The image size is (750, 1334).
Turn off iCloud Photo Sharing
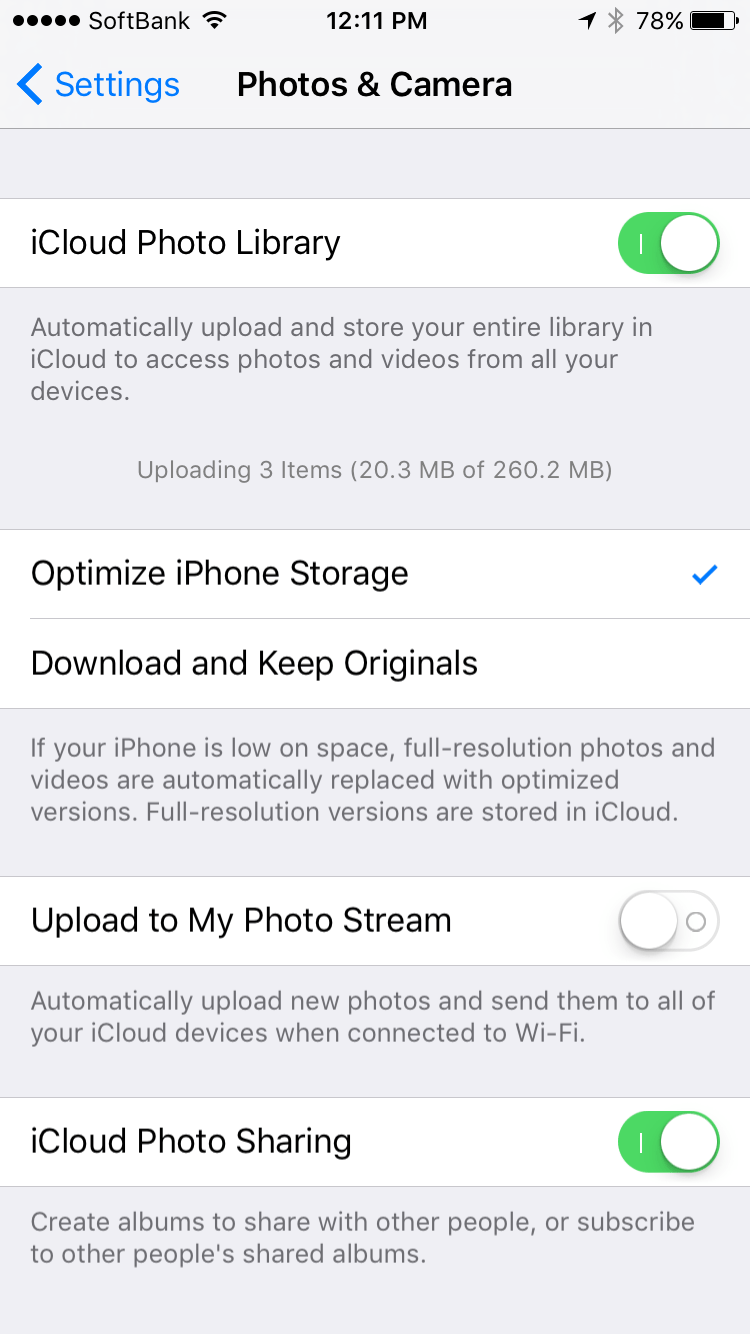[x=668, y=1141]
